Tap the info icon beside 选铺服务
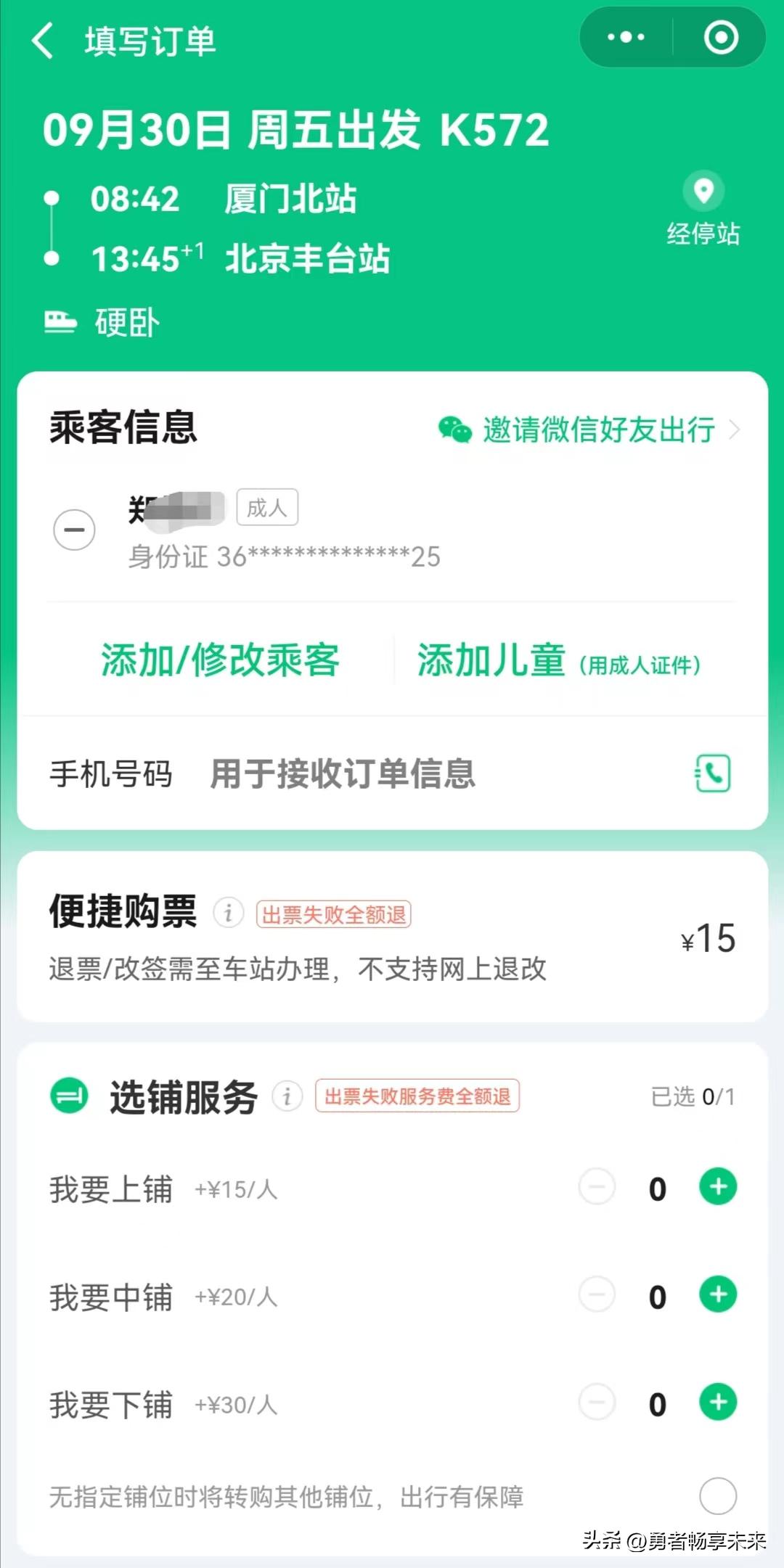Screen dimensions: 784x1568 (x=287, y=1097)
